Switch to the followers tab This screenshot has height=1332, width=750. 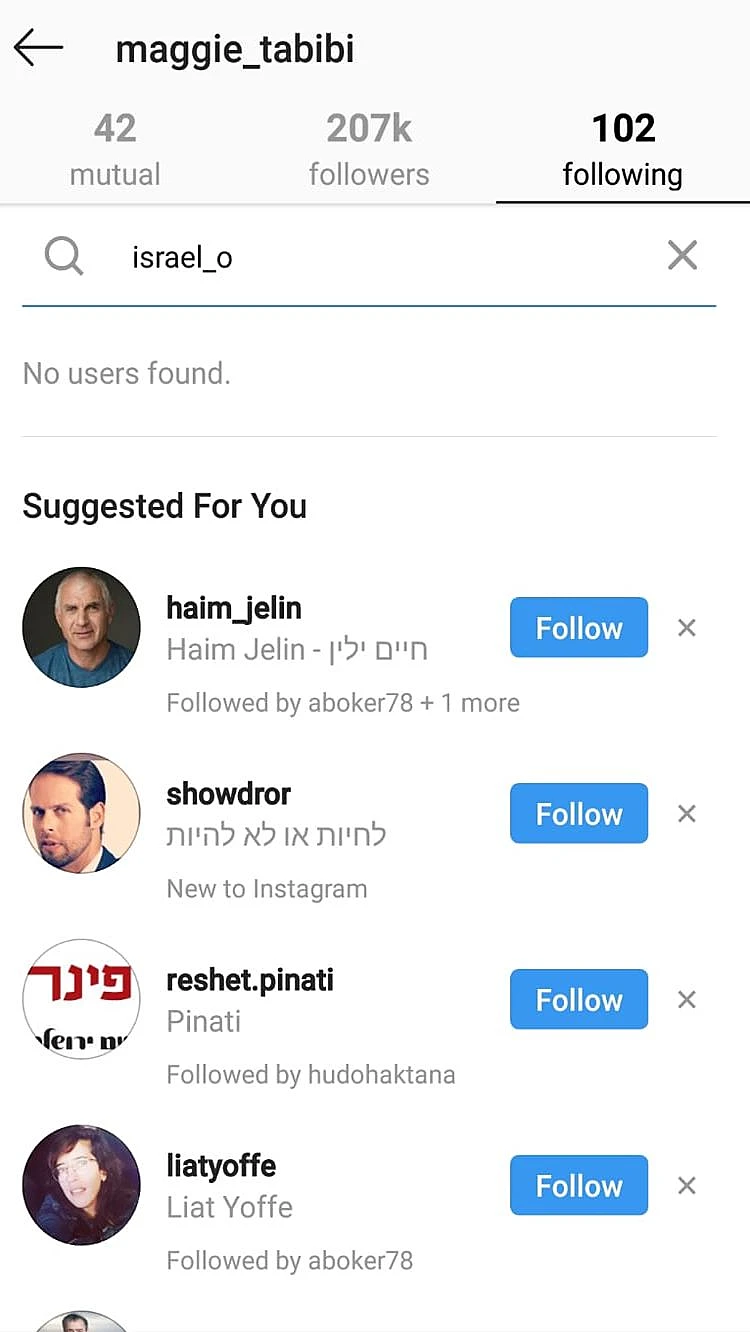[369, 150]
